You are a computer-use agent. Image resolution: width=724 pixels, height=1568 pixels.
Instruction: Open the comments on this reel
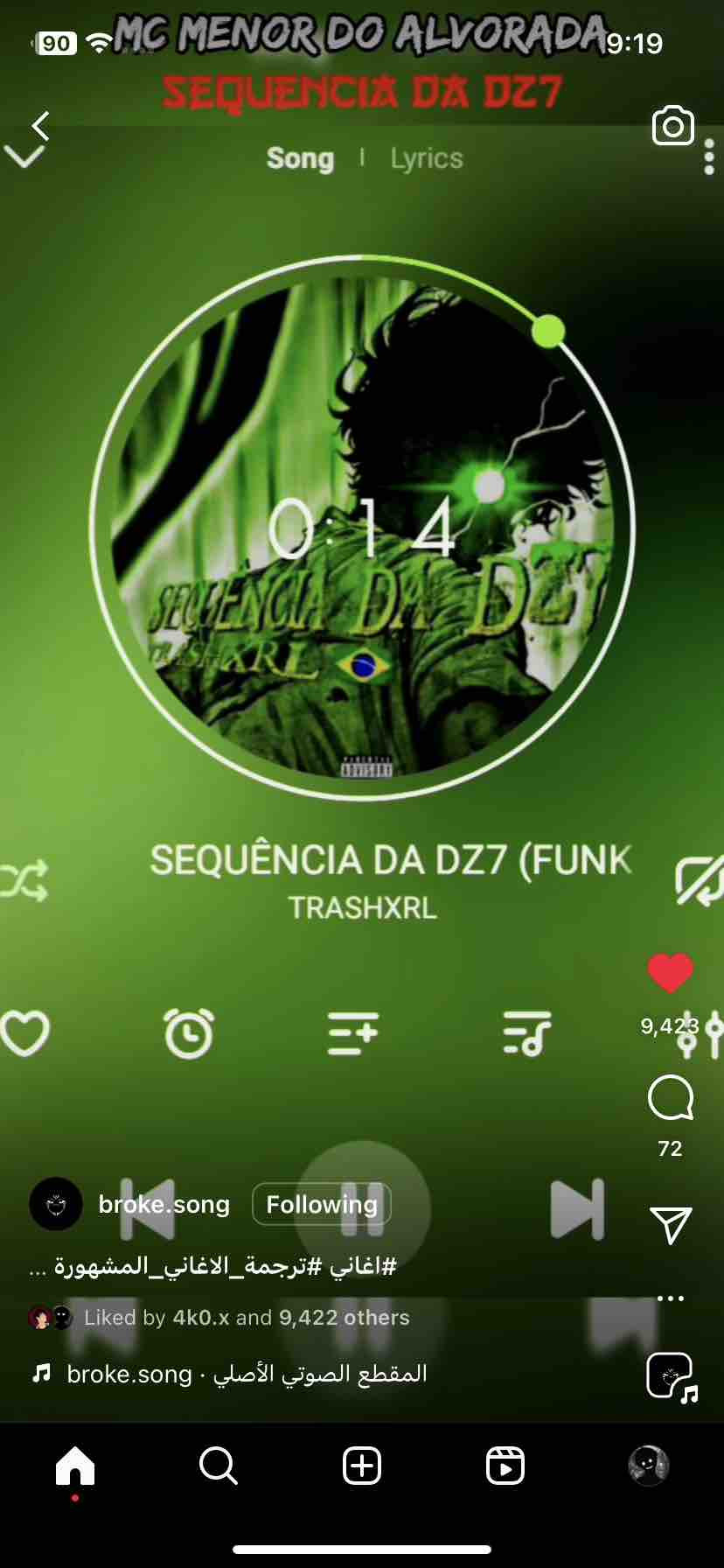coord(670,1098)
